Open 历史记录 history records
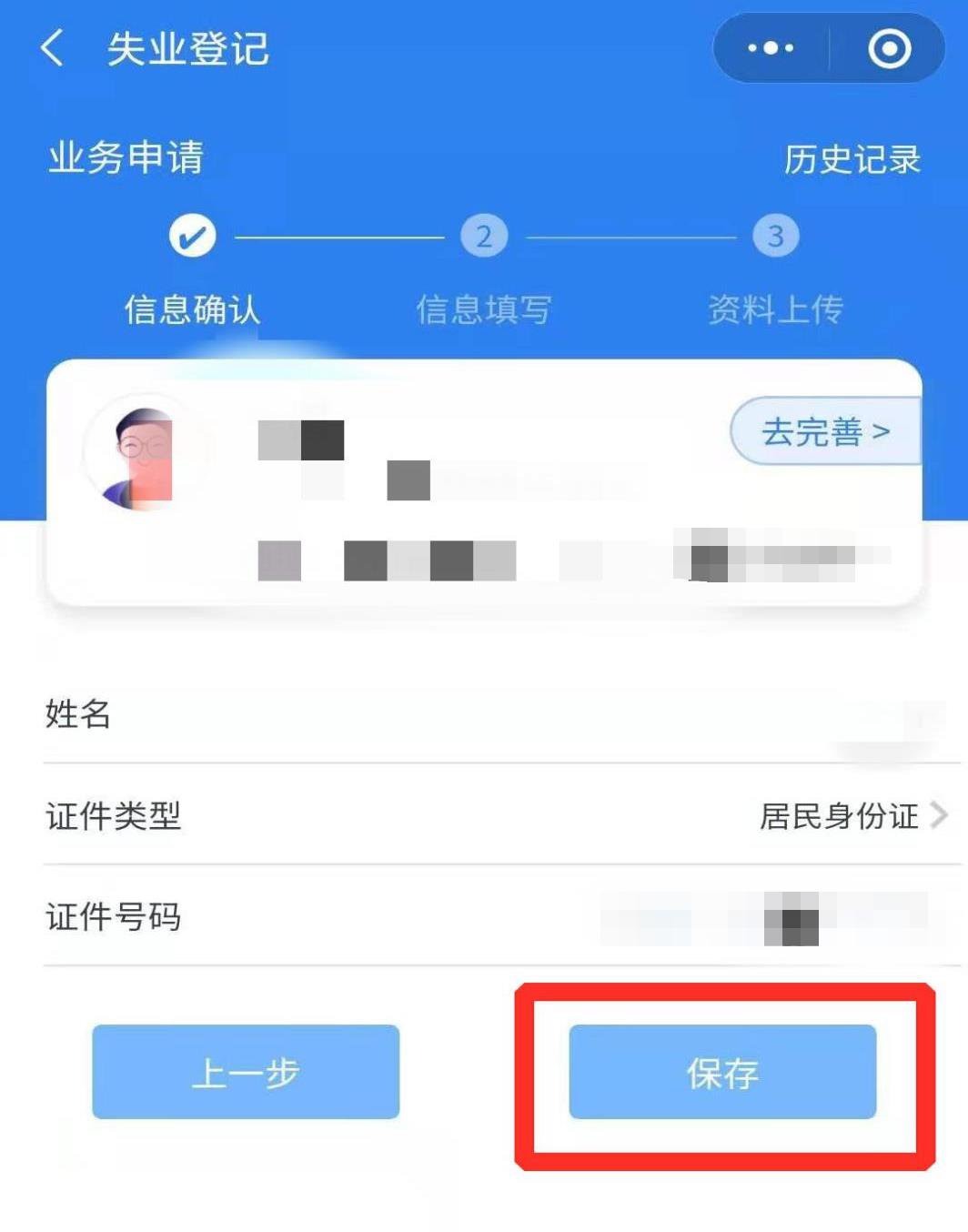Screen dimensions: 968x1232 coord(852,159)
